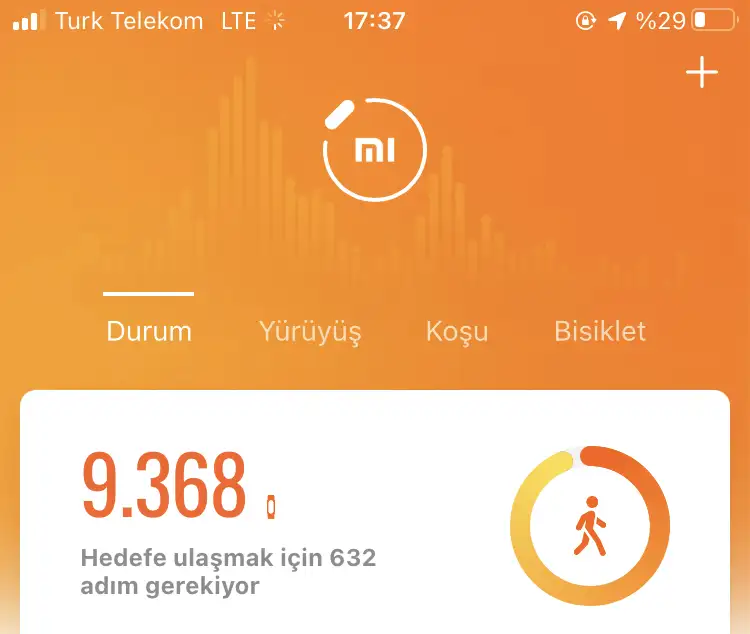Switch to the Yürüyüş tab

[310, 331]
